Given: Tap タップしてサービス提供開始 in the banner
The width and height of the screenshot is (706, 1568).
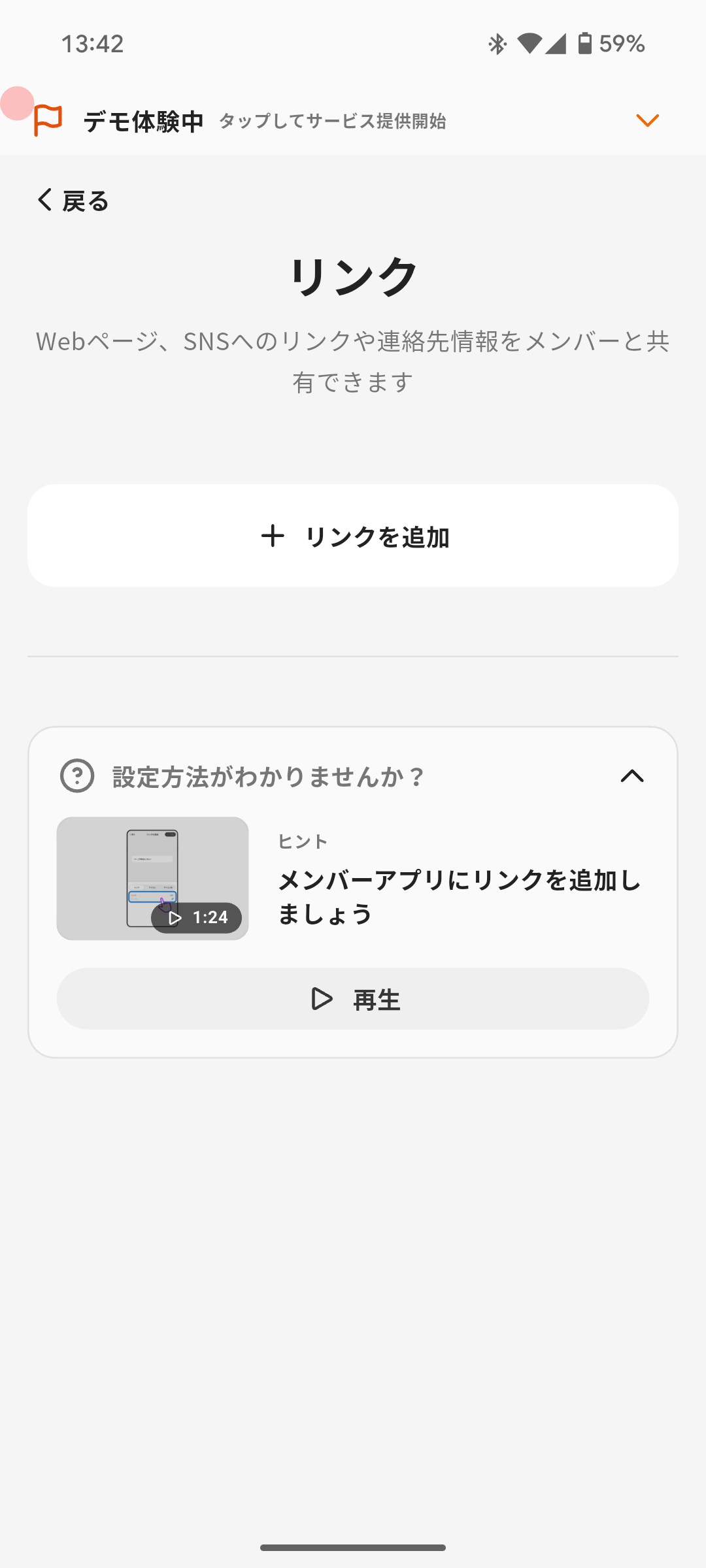Looking at the screenshot, I should [x=333, y=122].
